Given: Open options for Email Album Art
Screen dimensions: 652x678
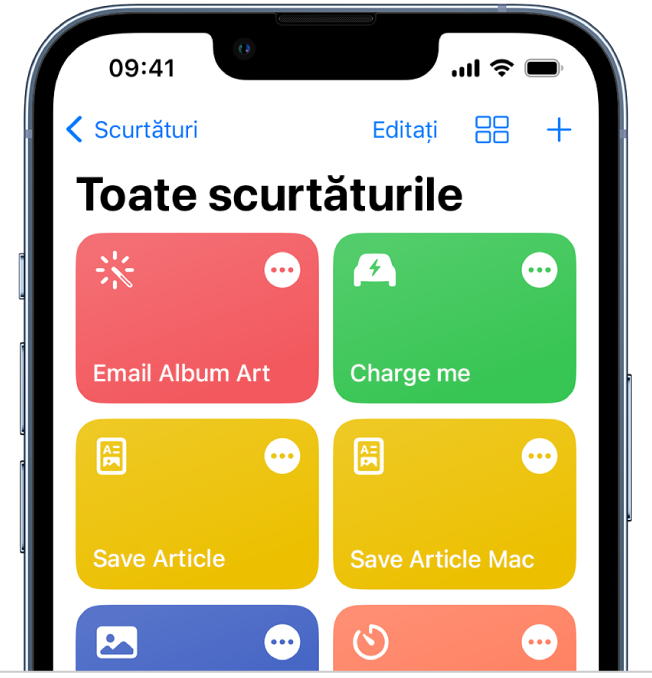Looking at the screenshot, I should 282,270.
